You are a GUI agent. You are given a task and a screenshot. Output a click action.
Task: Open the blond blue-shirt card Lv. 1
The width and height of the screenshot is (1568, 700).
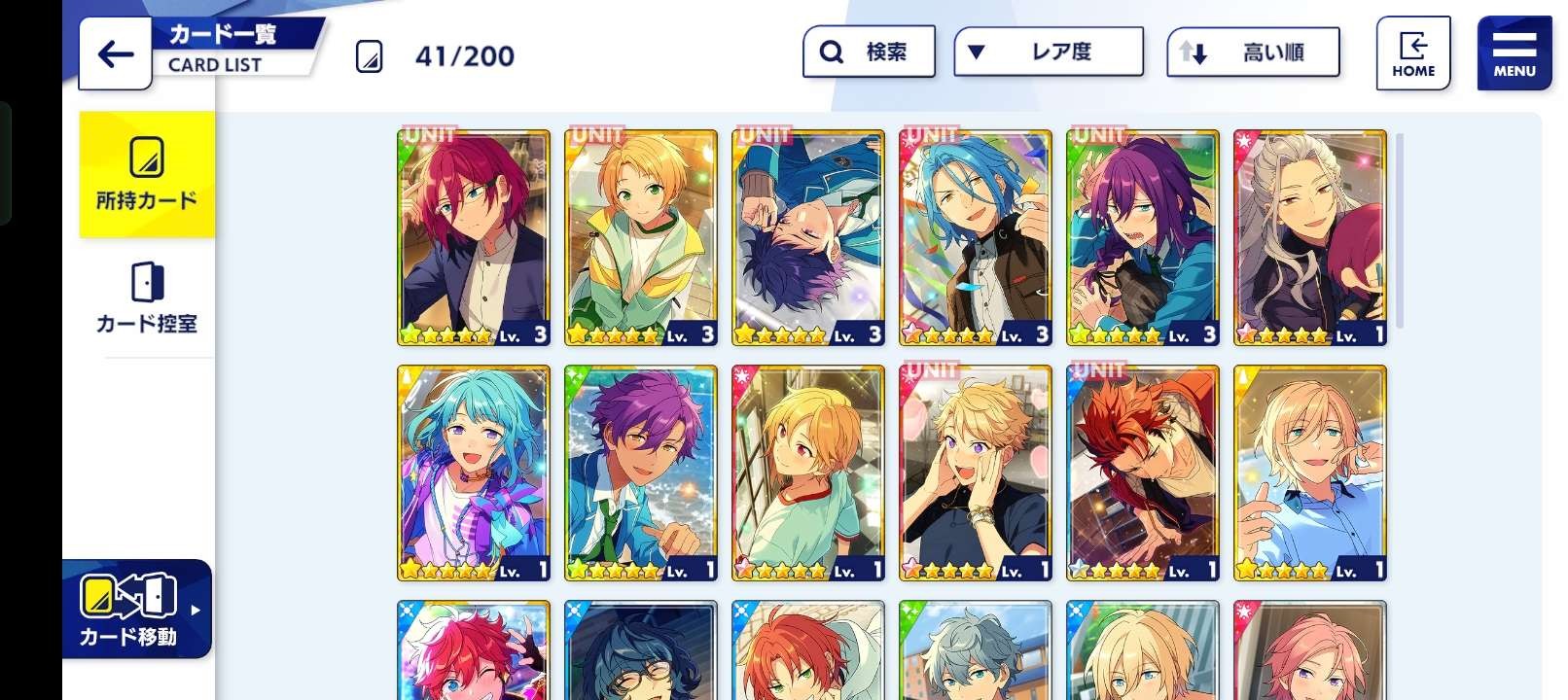coord(1310,473)
